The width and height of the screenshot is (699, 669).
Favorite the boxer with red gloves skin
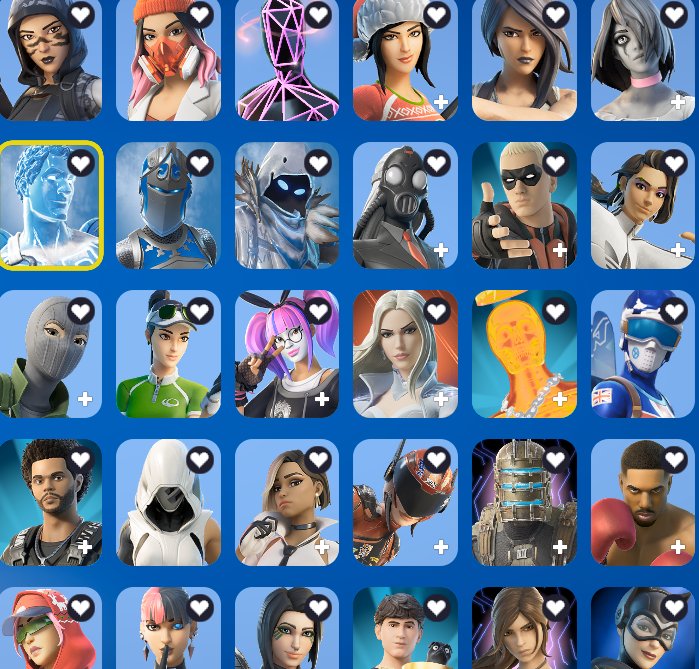[x=673, y=460]
